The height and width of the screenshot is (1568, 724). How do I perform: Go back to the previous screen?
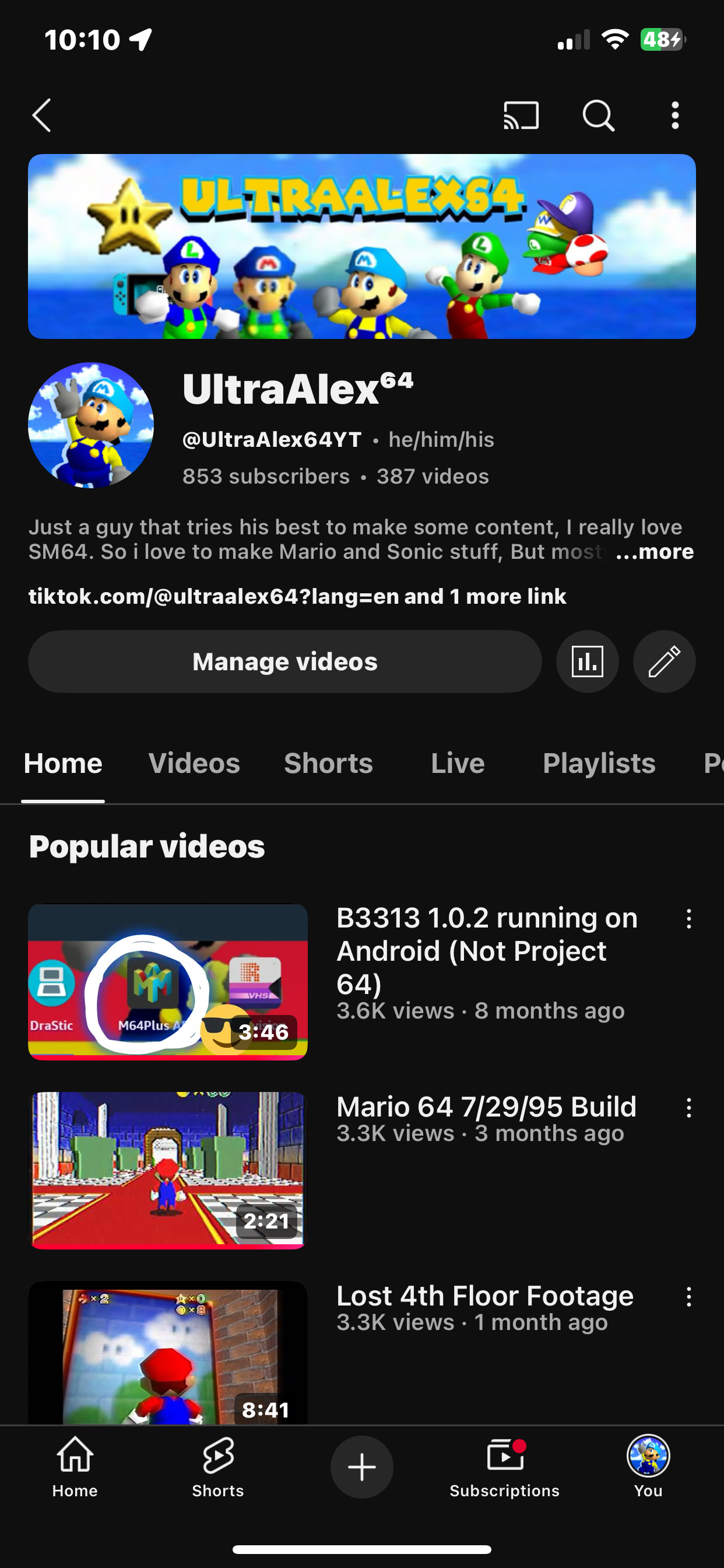[42, 115]
